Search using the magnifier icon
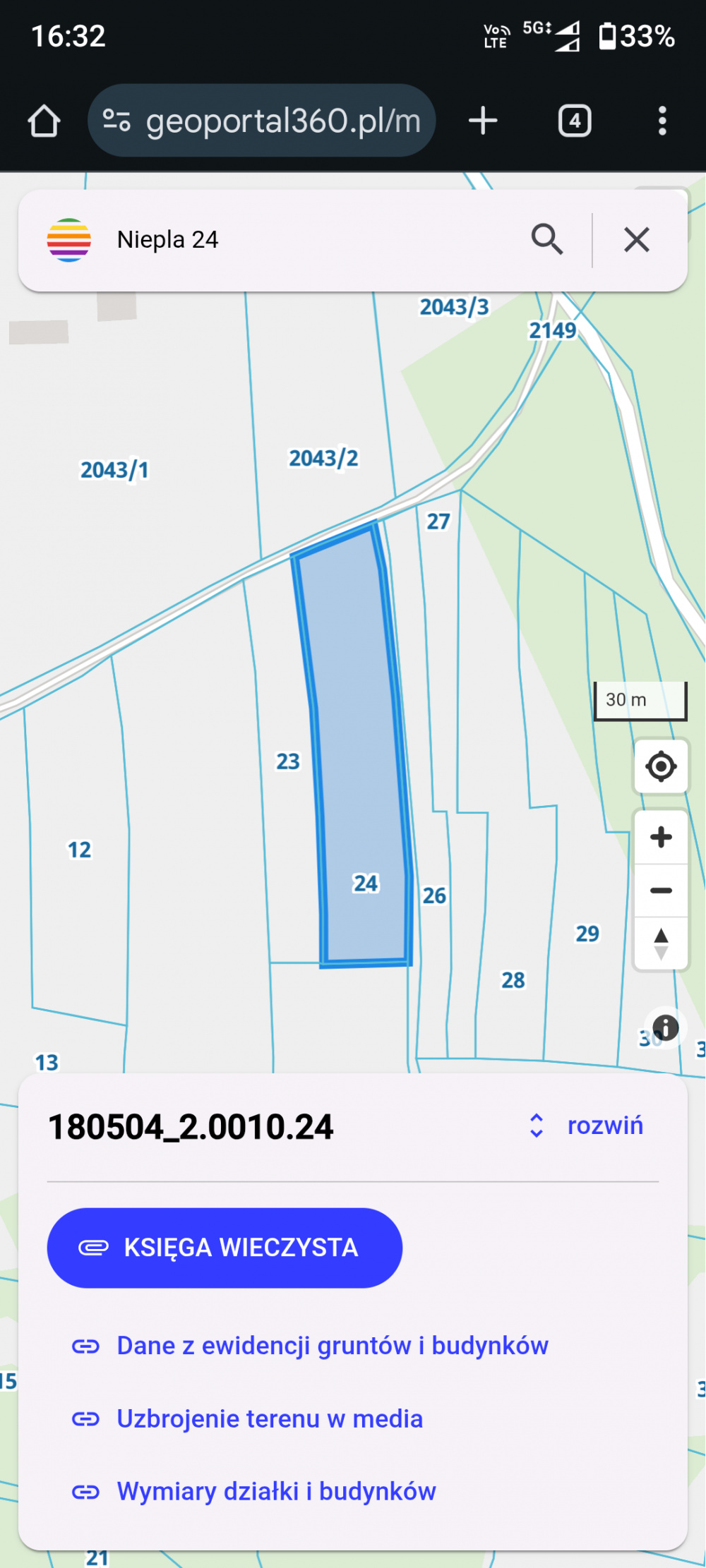The height and width of the screenshot is (1568, 706). (547, 240)
